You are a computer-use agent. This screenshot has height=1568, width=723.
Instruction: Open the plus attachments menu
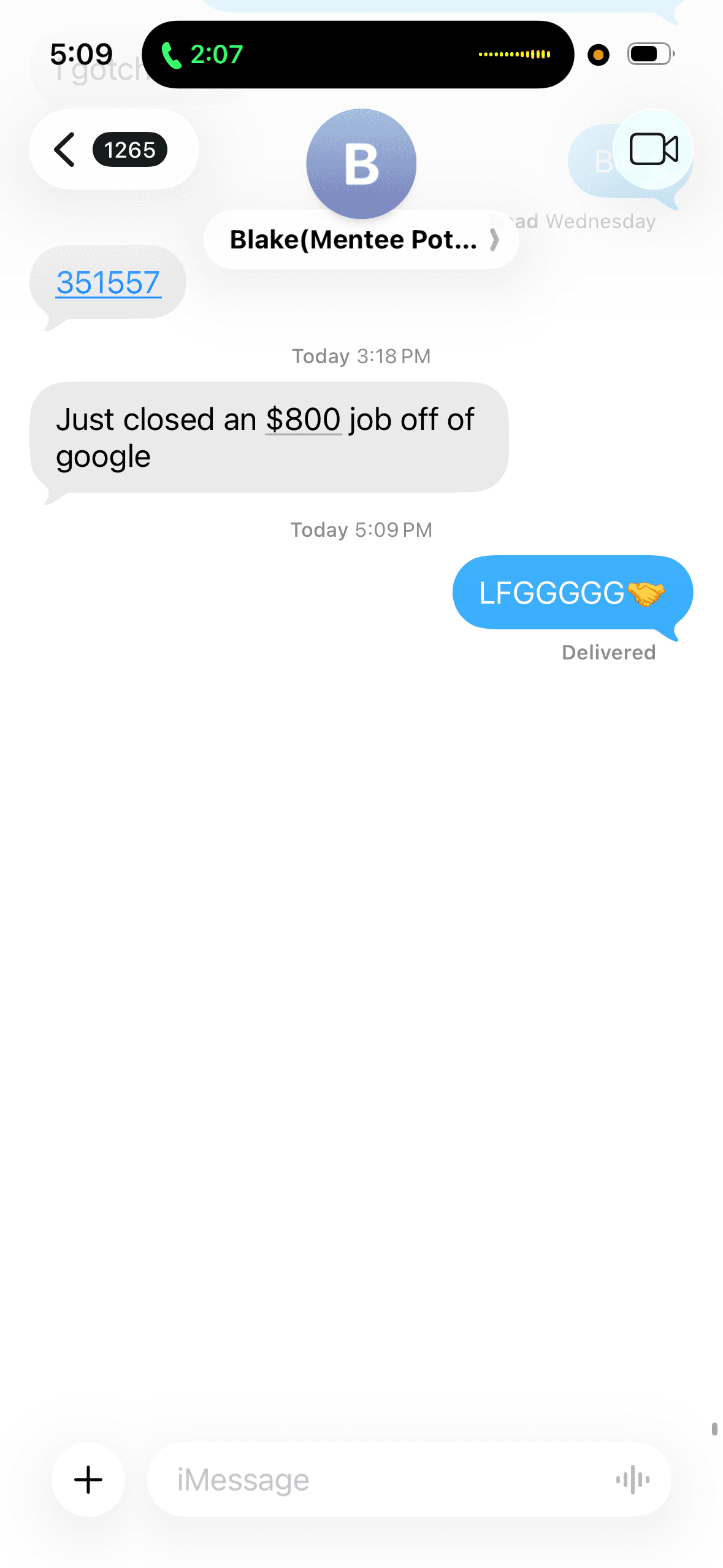coord(88,1480)
